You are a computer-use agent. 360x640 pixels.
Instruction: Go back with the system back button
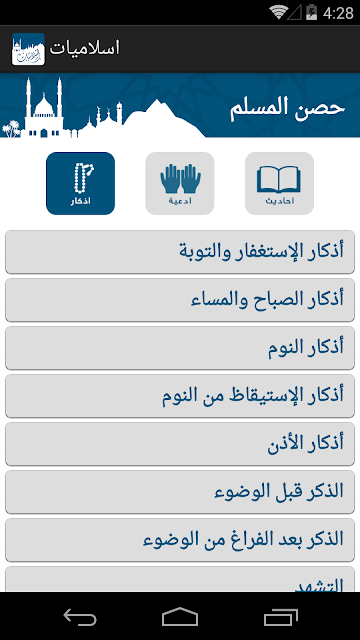(x=80, y=616)
